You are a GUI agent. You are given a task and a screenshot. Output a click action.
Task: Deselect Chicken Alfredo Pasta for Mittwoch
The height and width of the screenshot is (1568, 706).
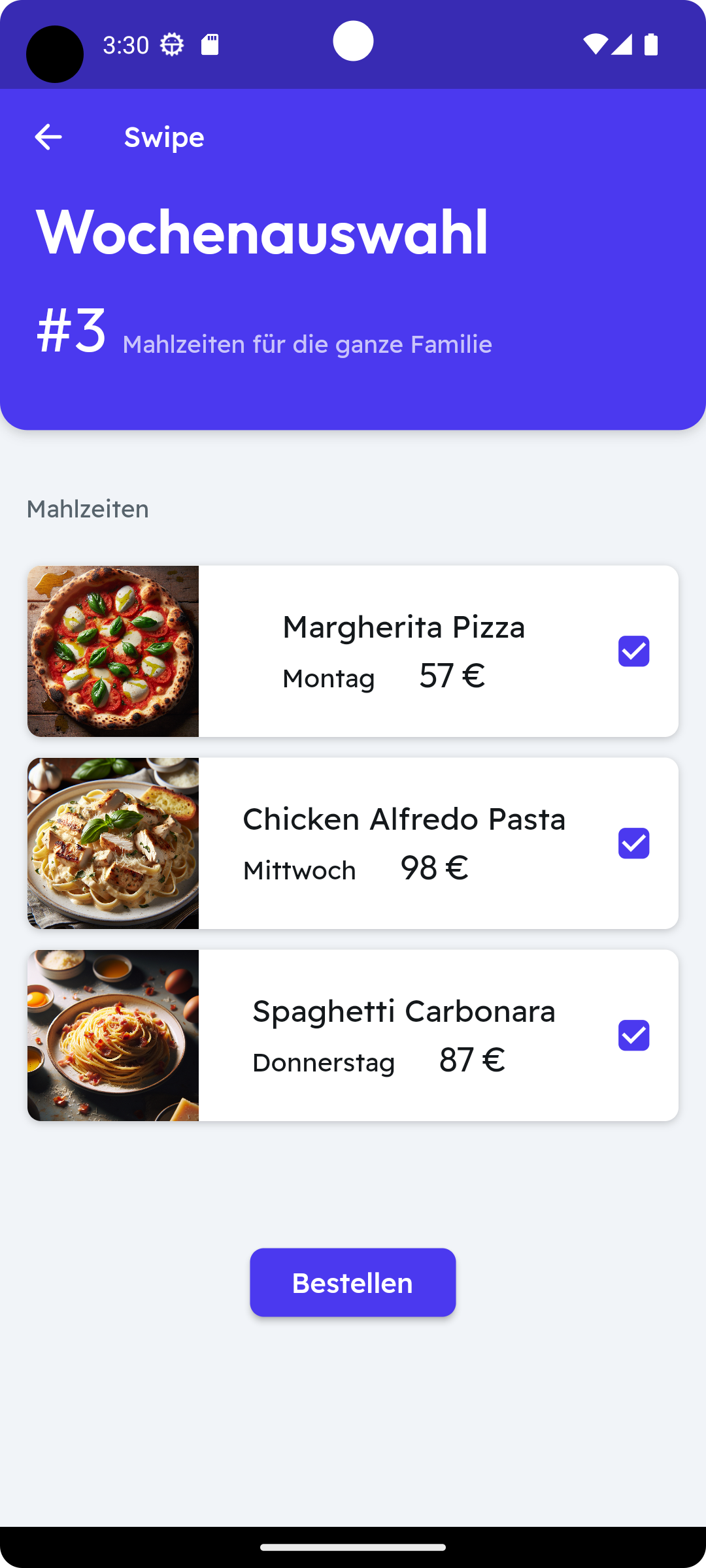(x=633, y=843)
